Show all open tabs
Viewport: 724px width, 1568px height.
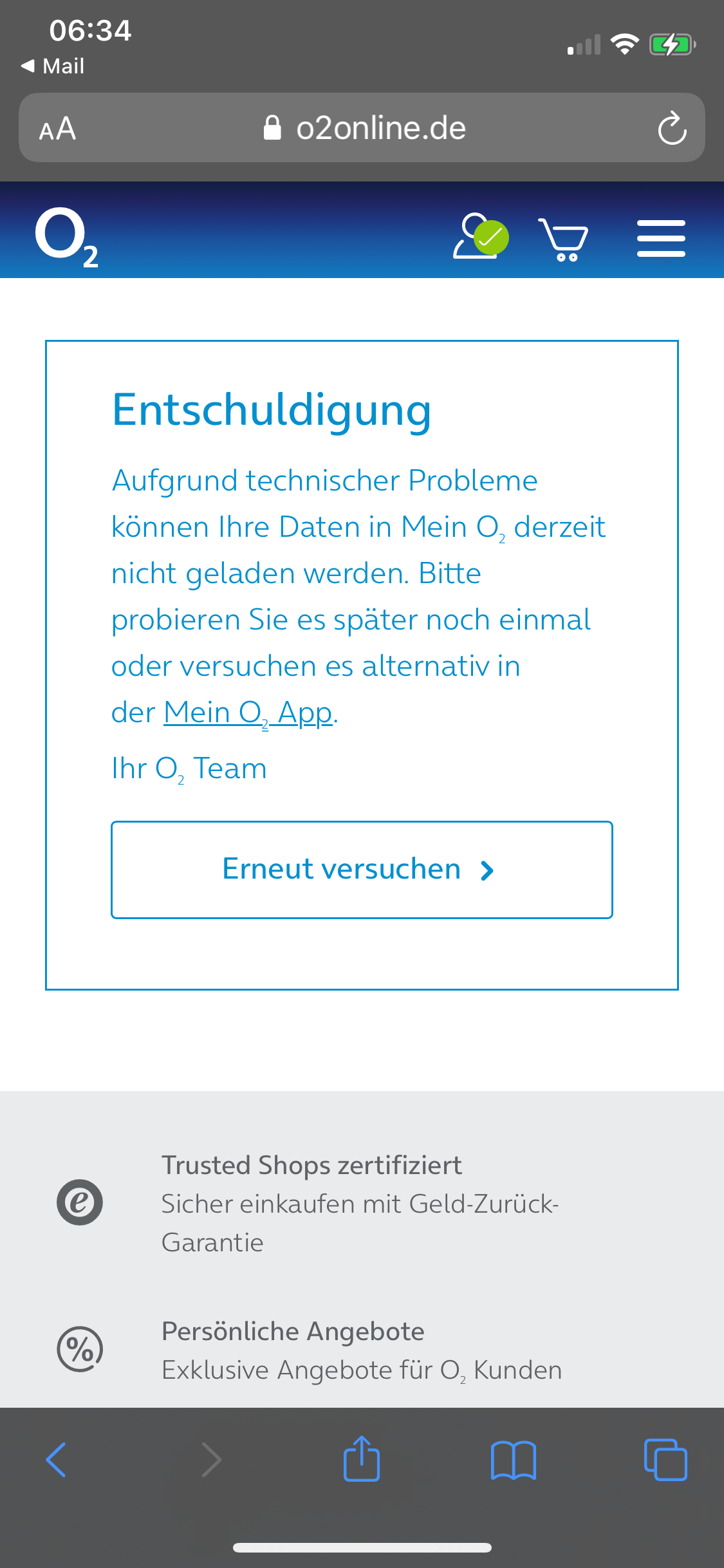tap(665, 1459)
